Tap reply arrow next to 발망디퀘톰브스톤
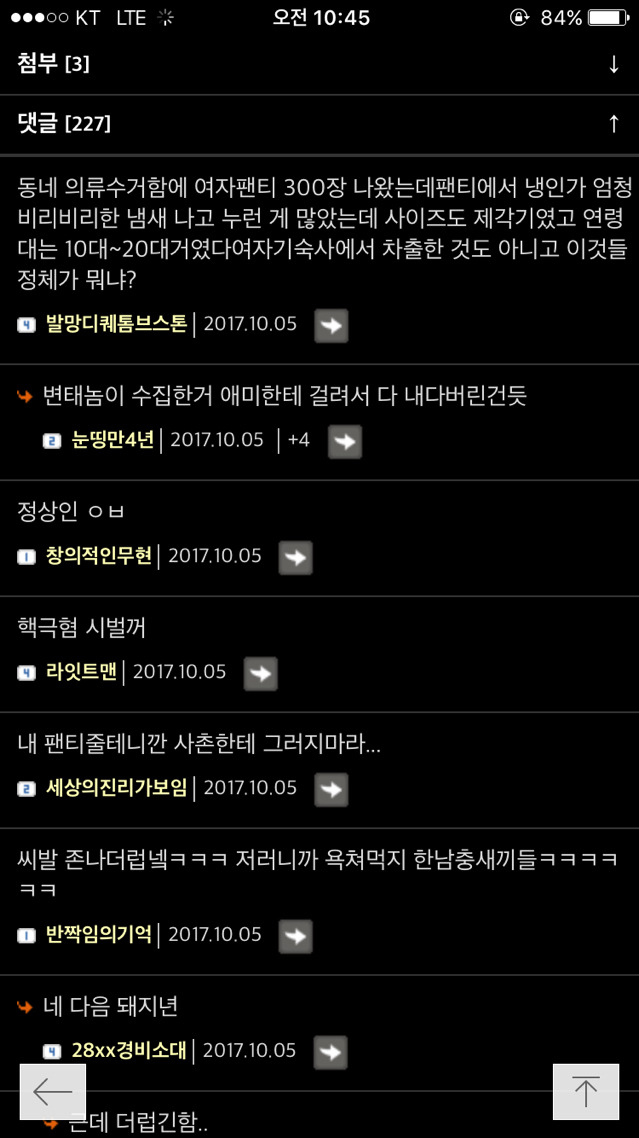This screenshot has width=639, height=1138. point(331,326)
